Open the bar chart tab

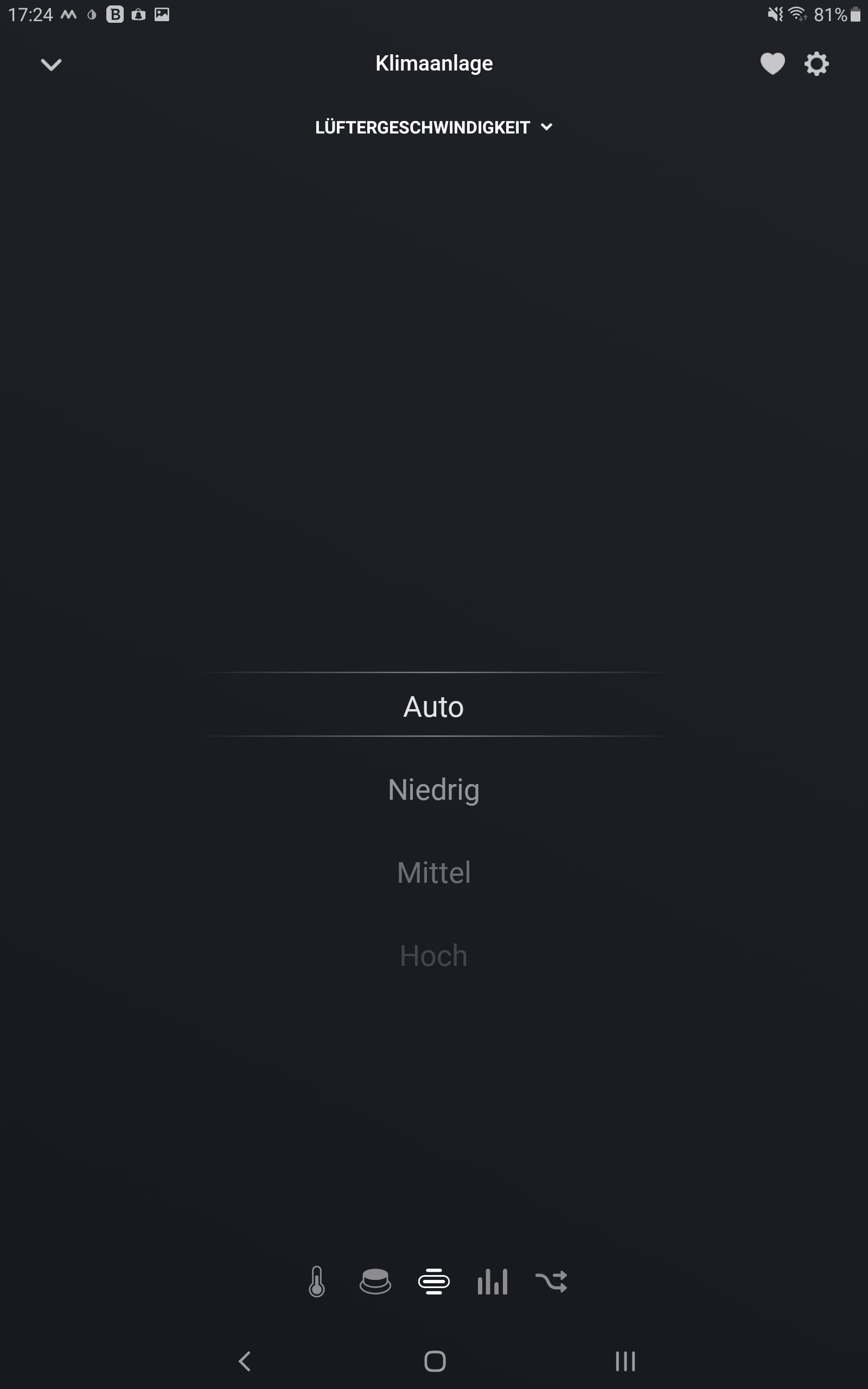pyautogui.click(x=493, y=1282)
